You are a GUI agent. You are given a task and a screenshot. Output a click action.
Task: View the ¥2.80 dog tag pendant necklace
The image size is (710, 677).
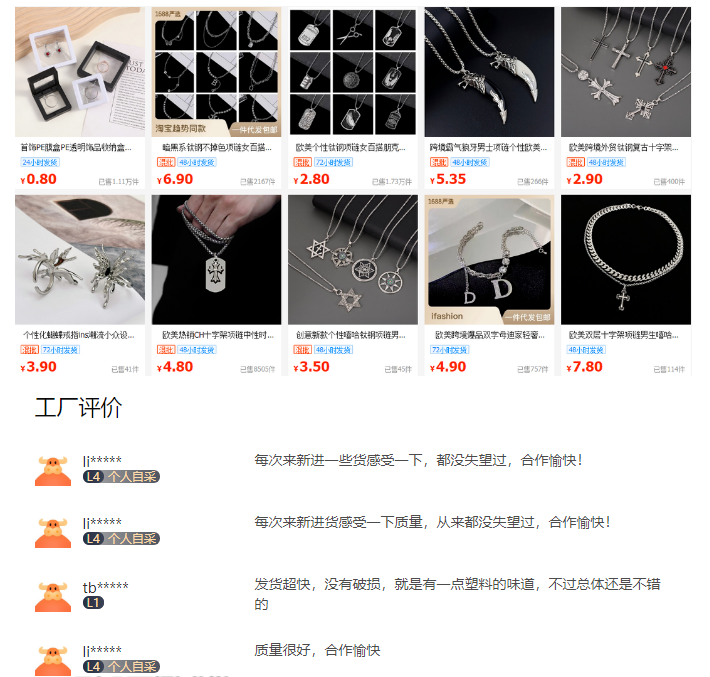[352, 72]
